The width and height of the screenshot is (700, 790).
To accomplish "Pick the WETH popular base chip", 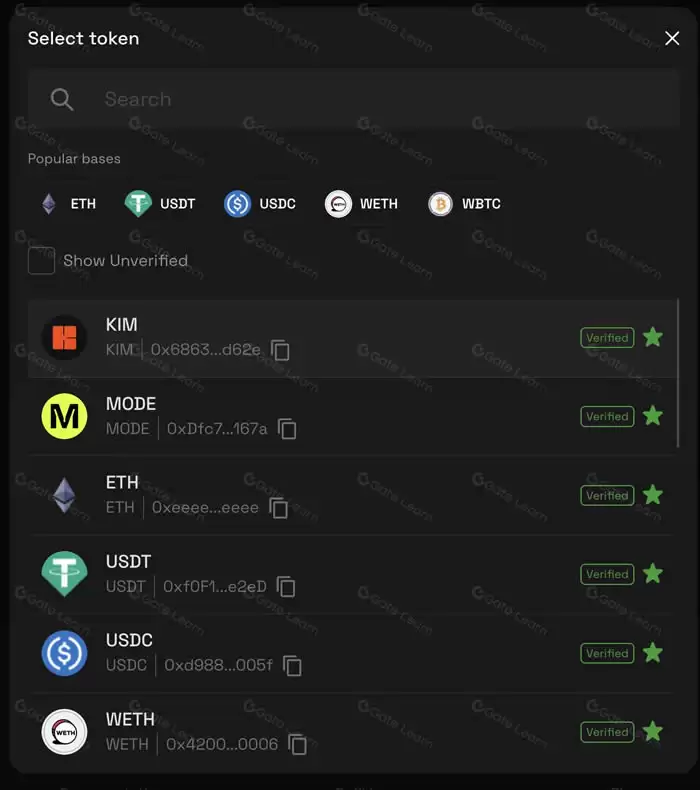I will click(x=362, y=204).
